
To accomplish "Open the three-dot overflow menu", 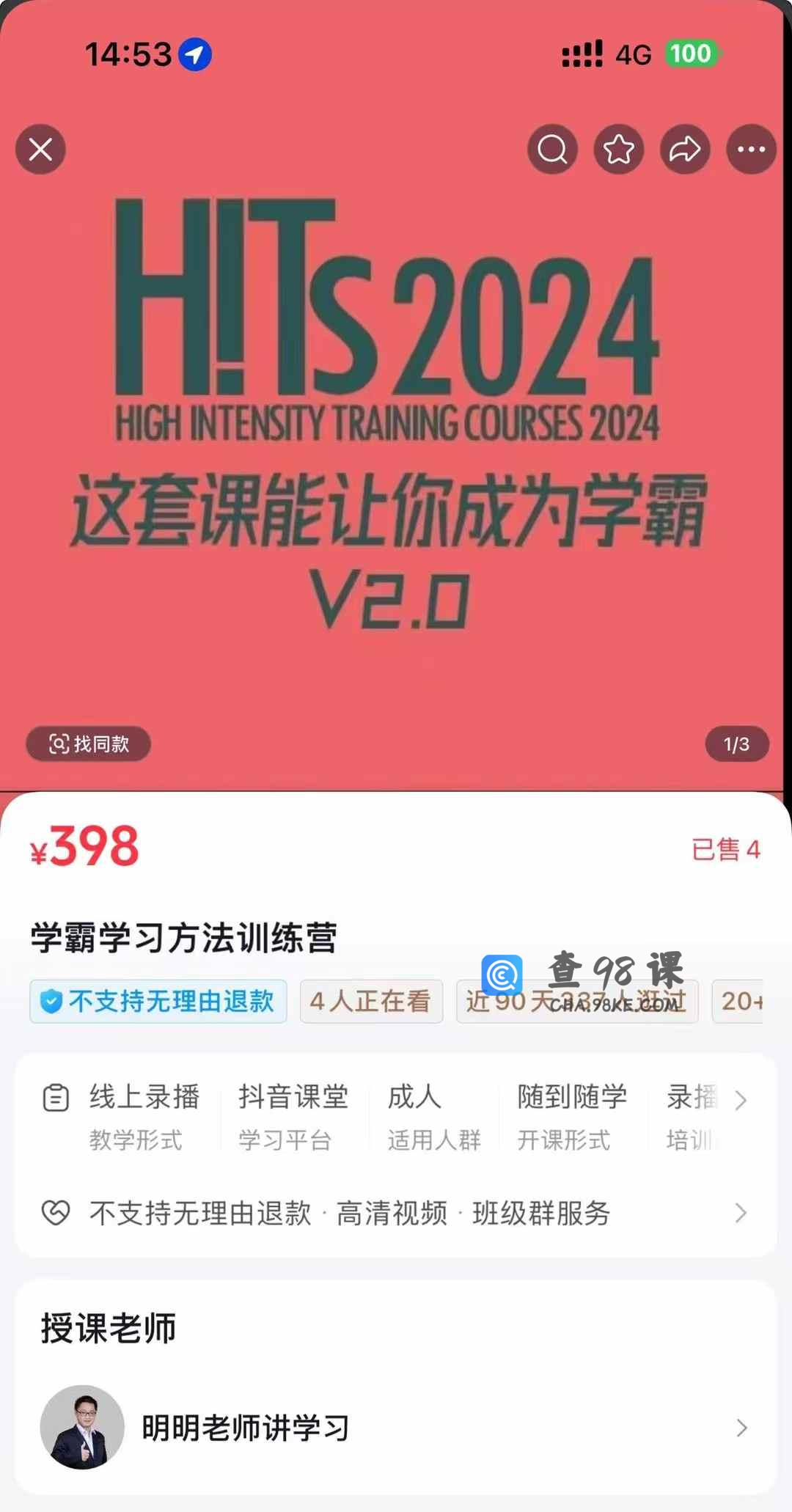I will [751, 150].
